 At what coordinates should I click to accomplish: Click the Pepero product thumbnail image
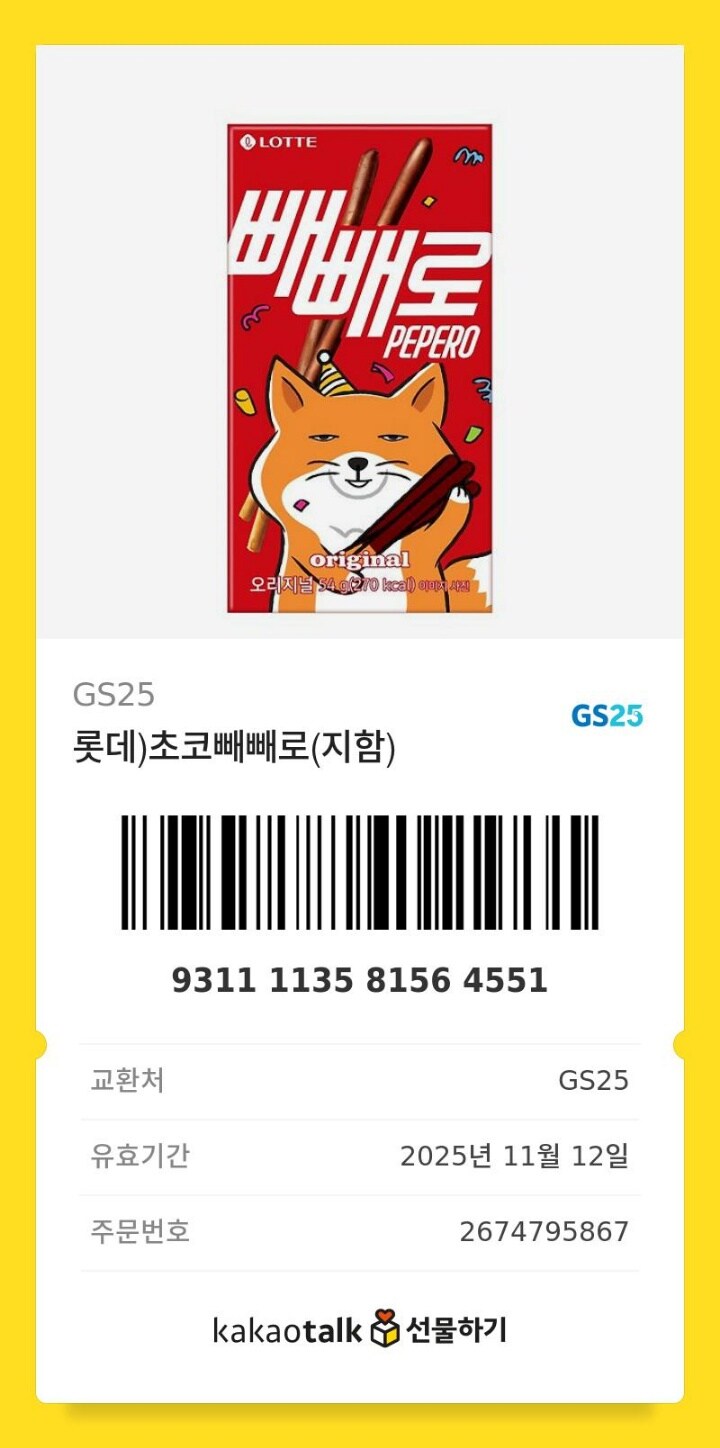coord(360,369)
